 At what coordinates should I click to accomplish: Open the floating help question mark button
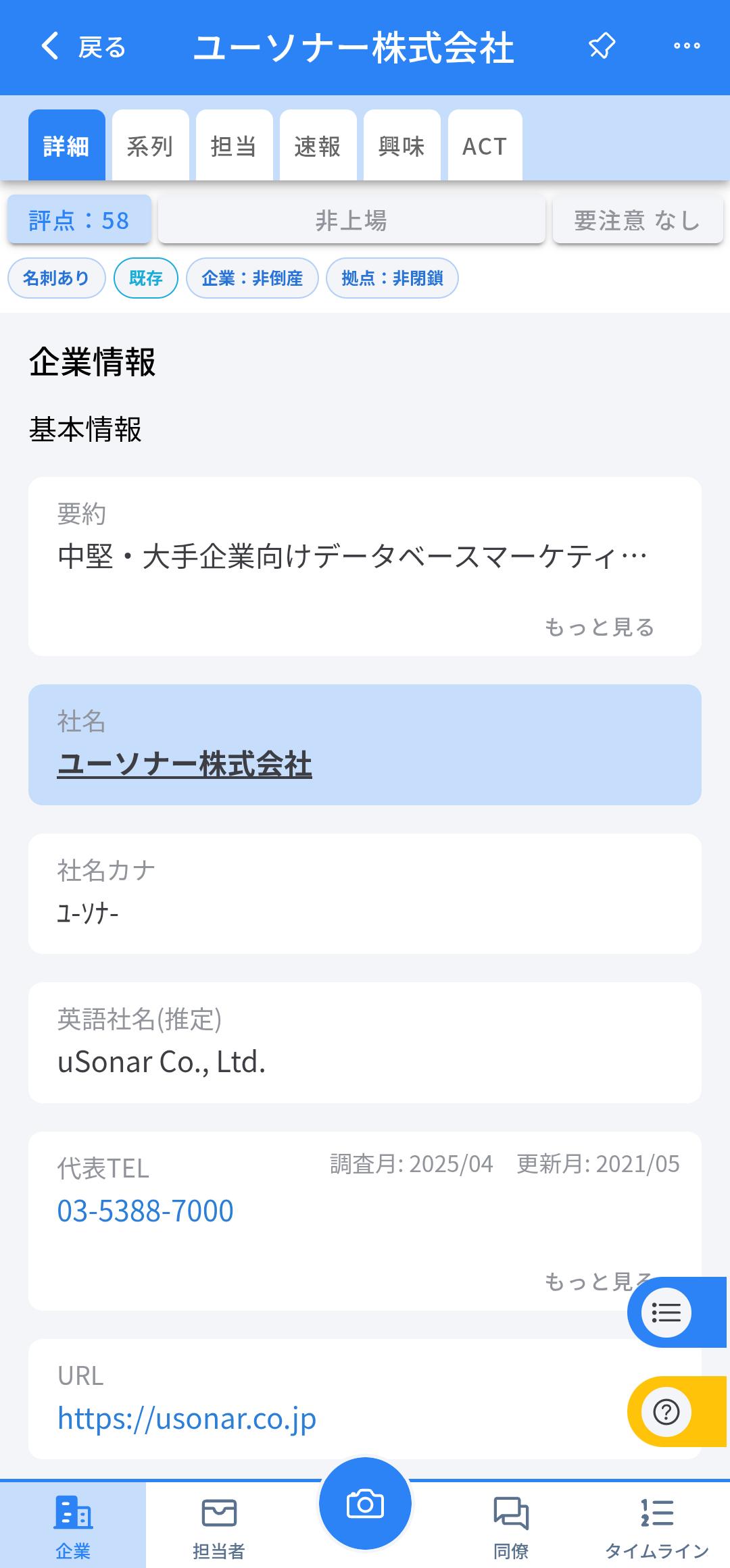point(666,1411)
